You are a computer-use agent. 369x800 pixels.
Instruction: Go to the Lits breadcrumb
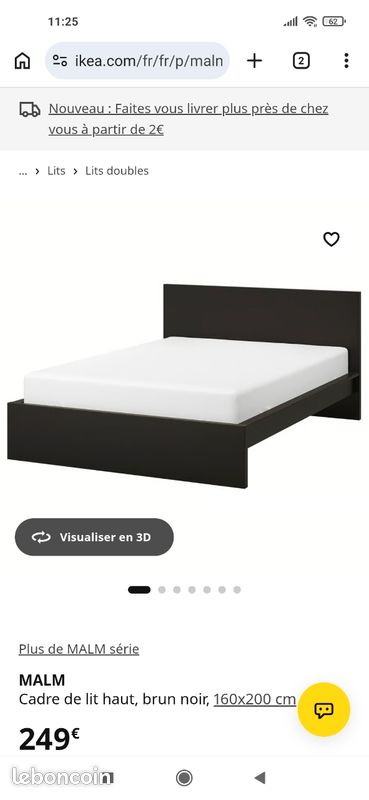[x=56, y=171]
